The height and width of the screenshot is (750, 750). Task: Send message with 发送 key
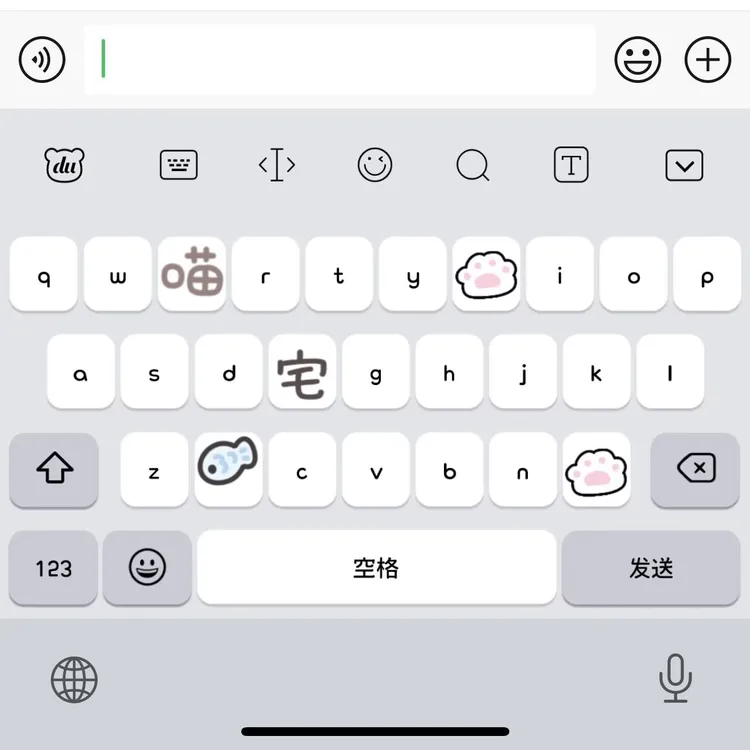tap(651, 568)
